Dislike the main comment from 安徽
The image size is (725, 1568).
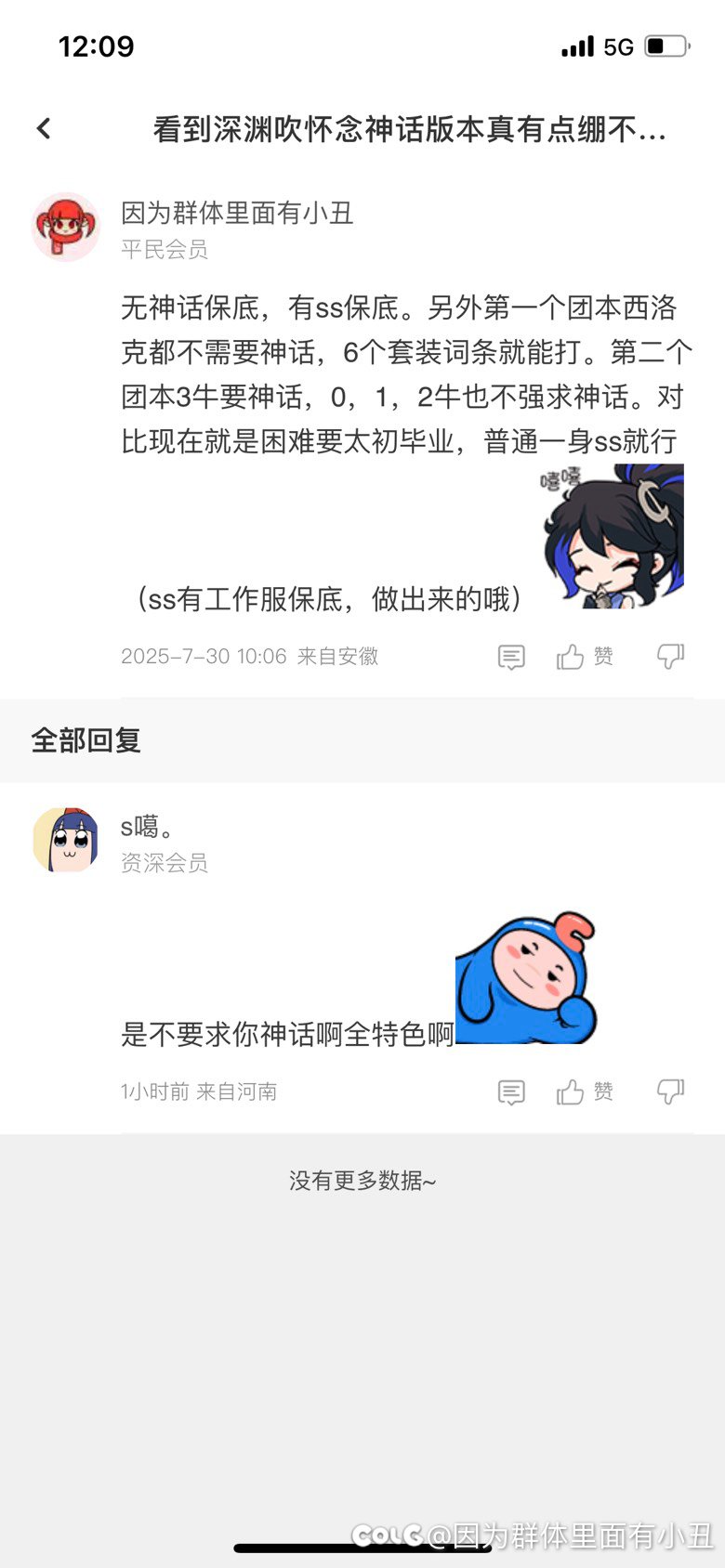coord(670,657)
